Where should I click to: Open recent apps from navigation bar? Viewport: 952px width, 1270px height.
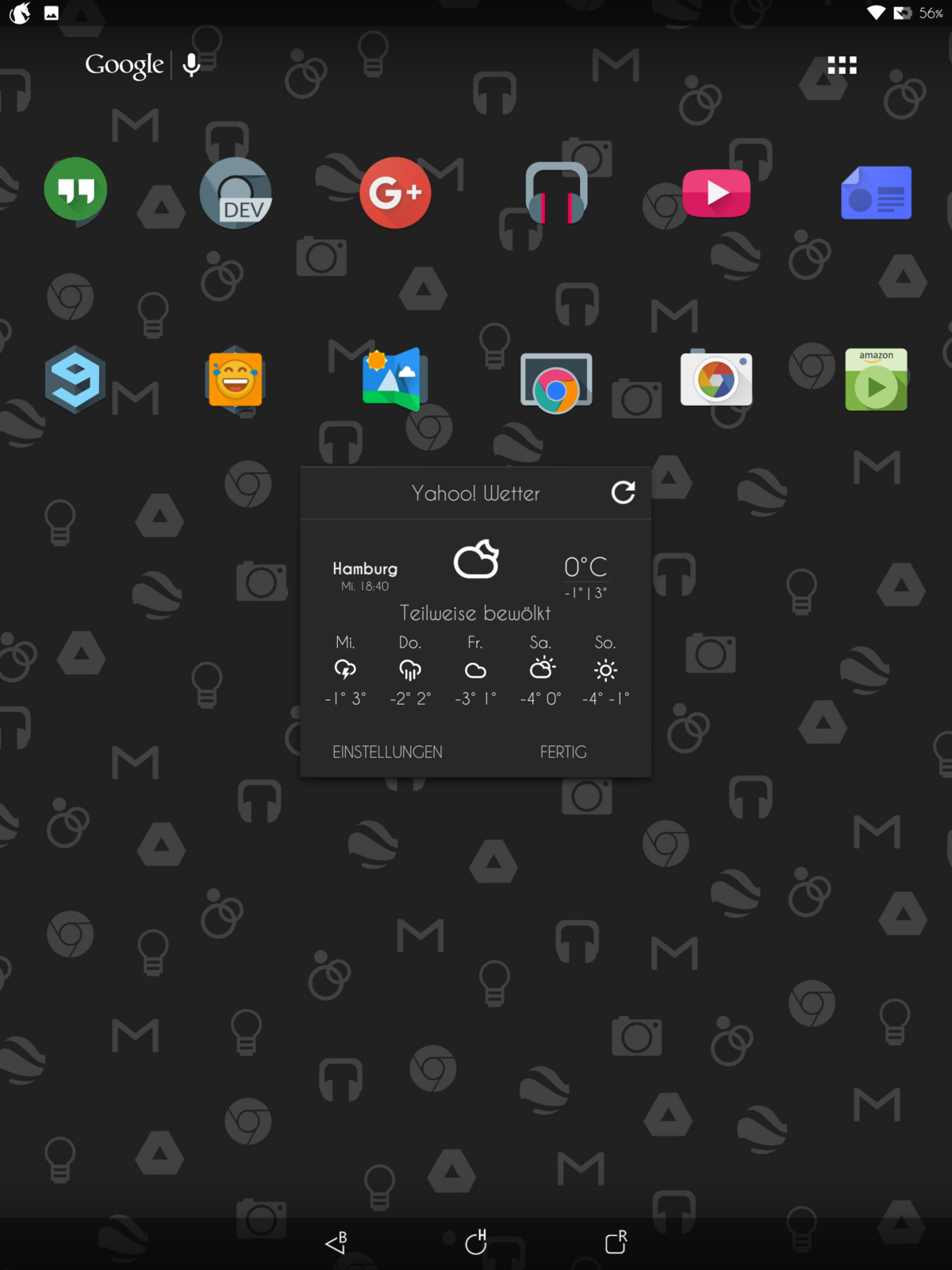point(616,1242)
